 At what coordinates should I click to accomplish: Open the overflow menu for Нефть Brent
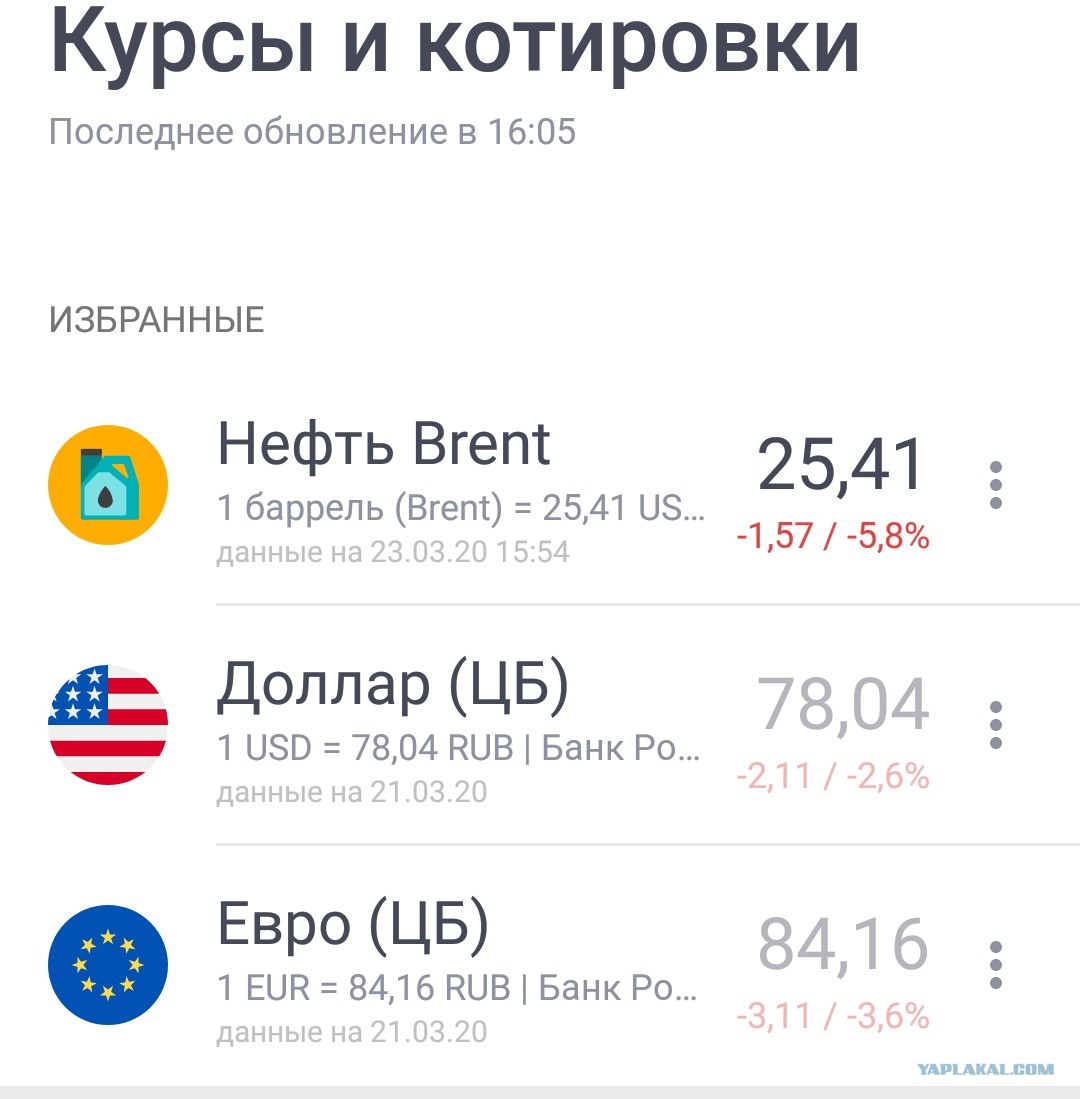995,485
